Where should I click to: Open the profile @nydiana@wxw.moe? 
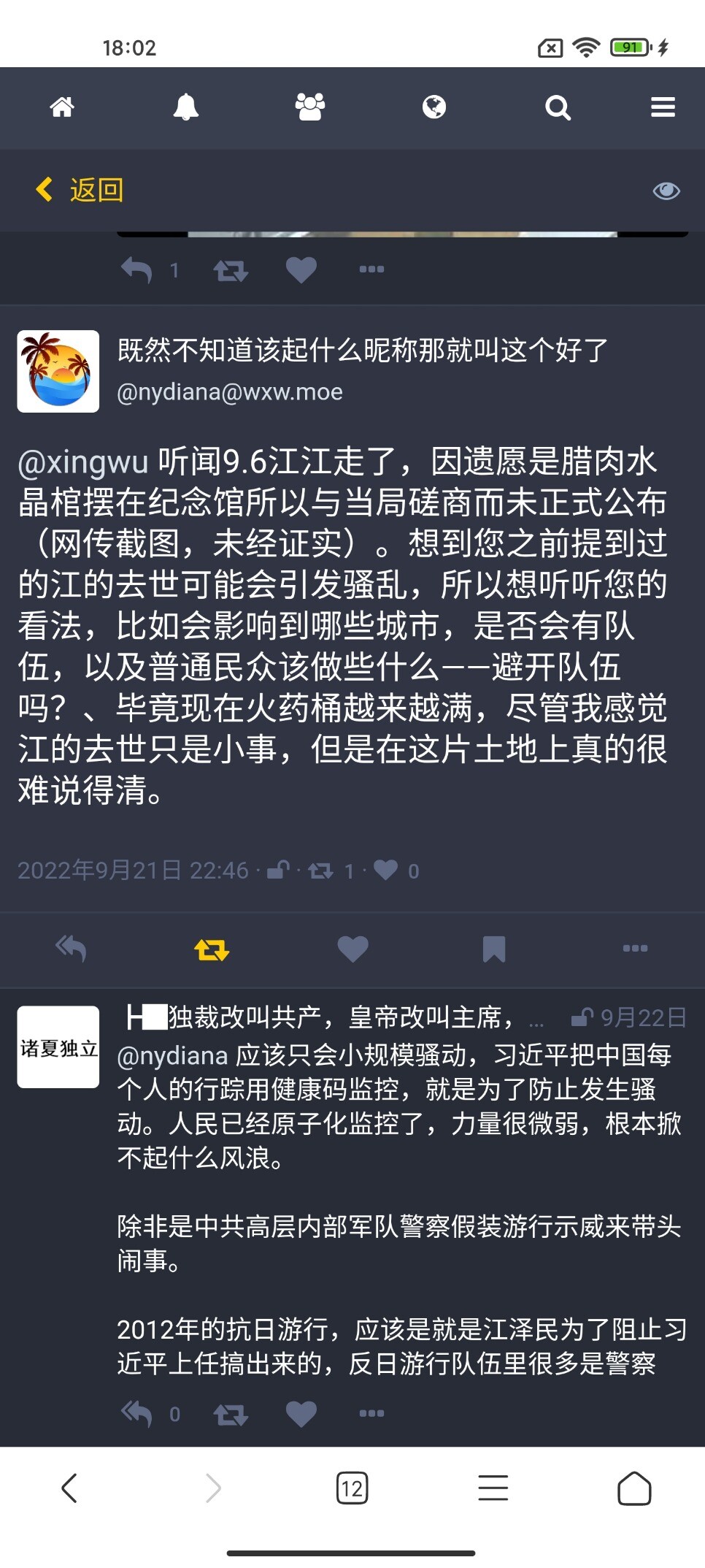pyautogui.click(x=230, y=392)
